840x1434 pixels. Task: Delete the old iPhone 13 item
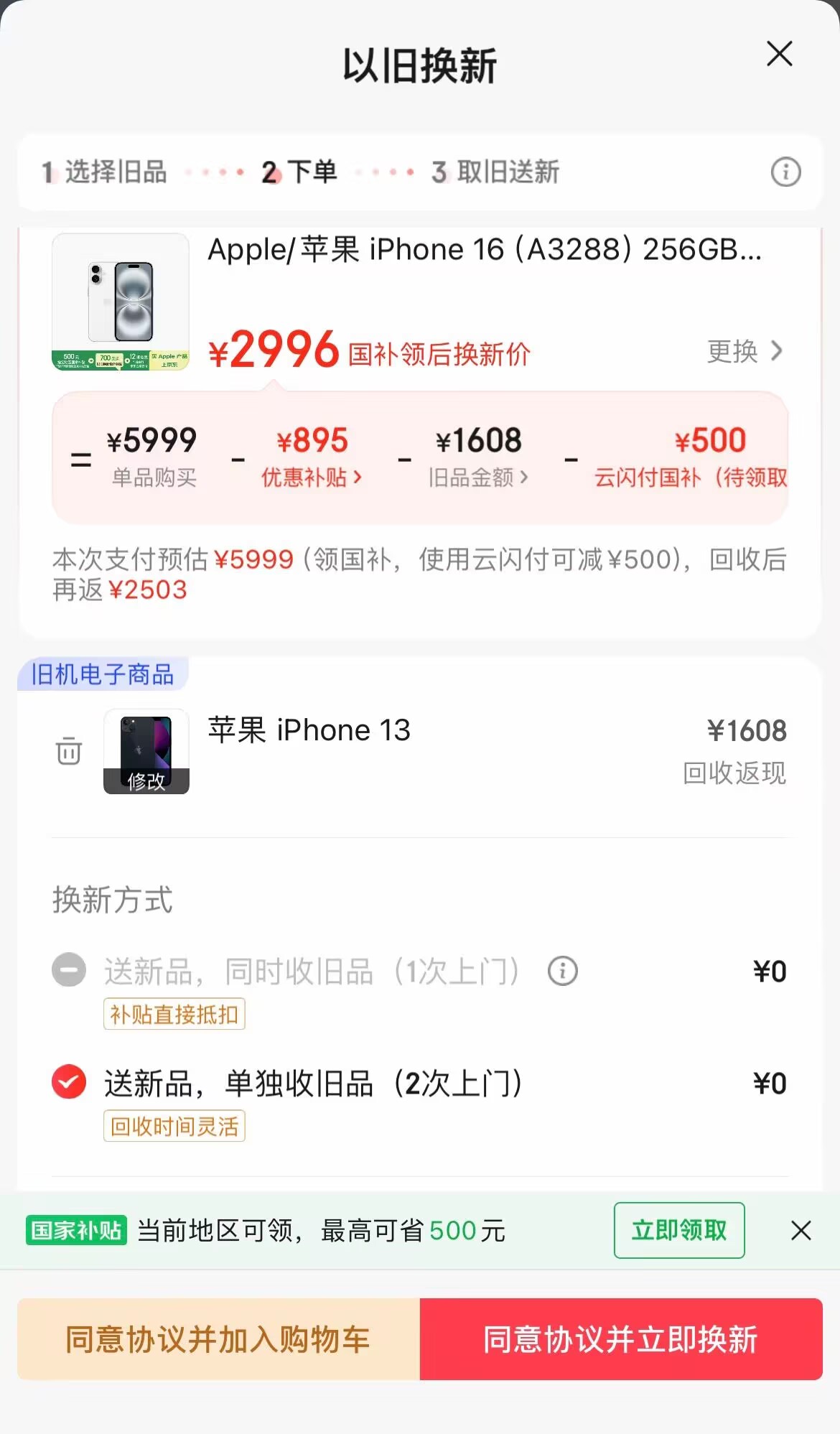69,751
